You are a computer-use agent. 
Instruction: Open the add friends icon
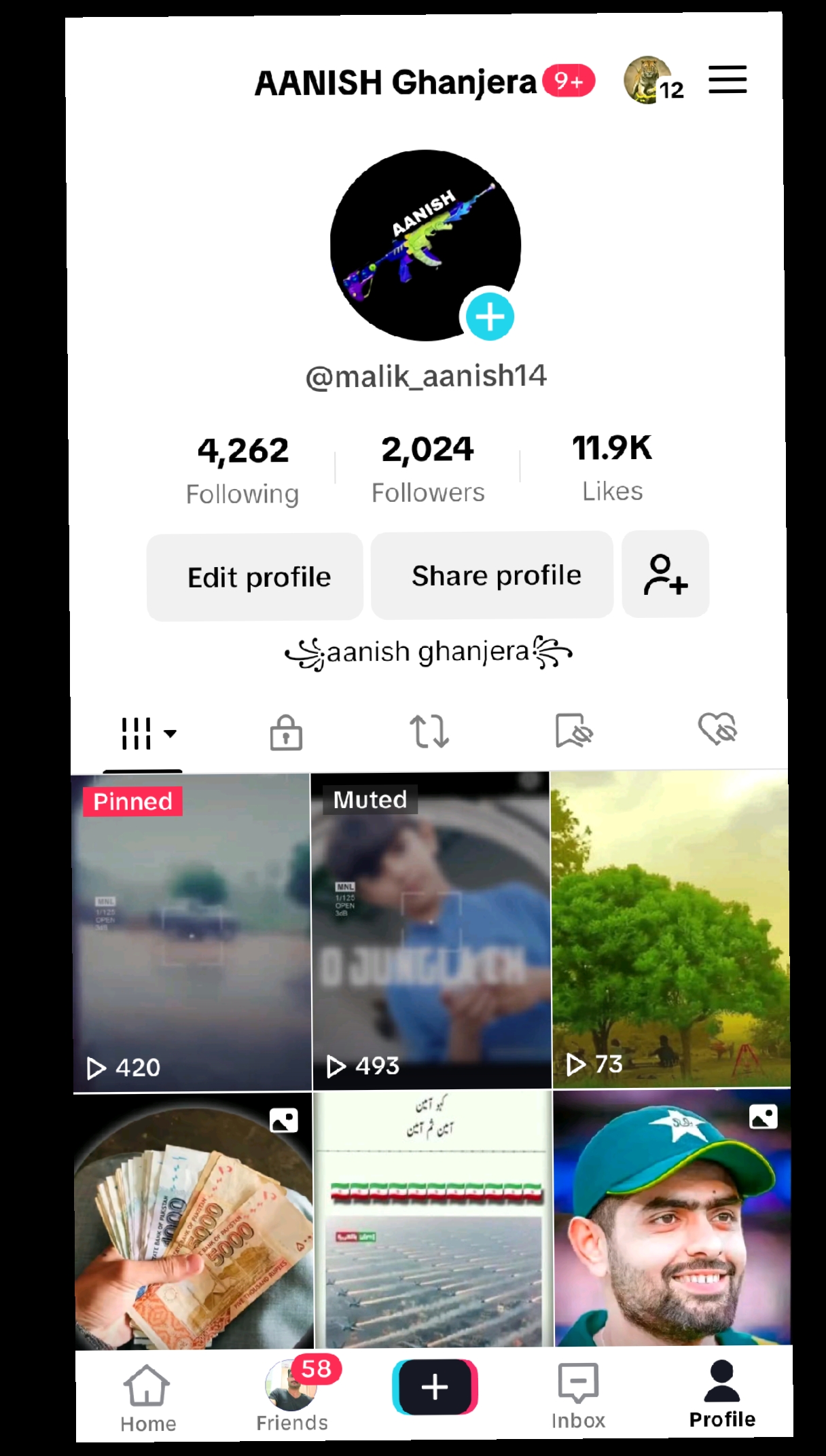click(x=666, y=574)
